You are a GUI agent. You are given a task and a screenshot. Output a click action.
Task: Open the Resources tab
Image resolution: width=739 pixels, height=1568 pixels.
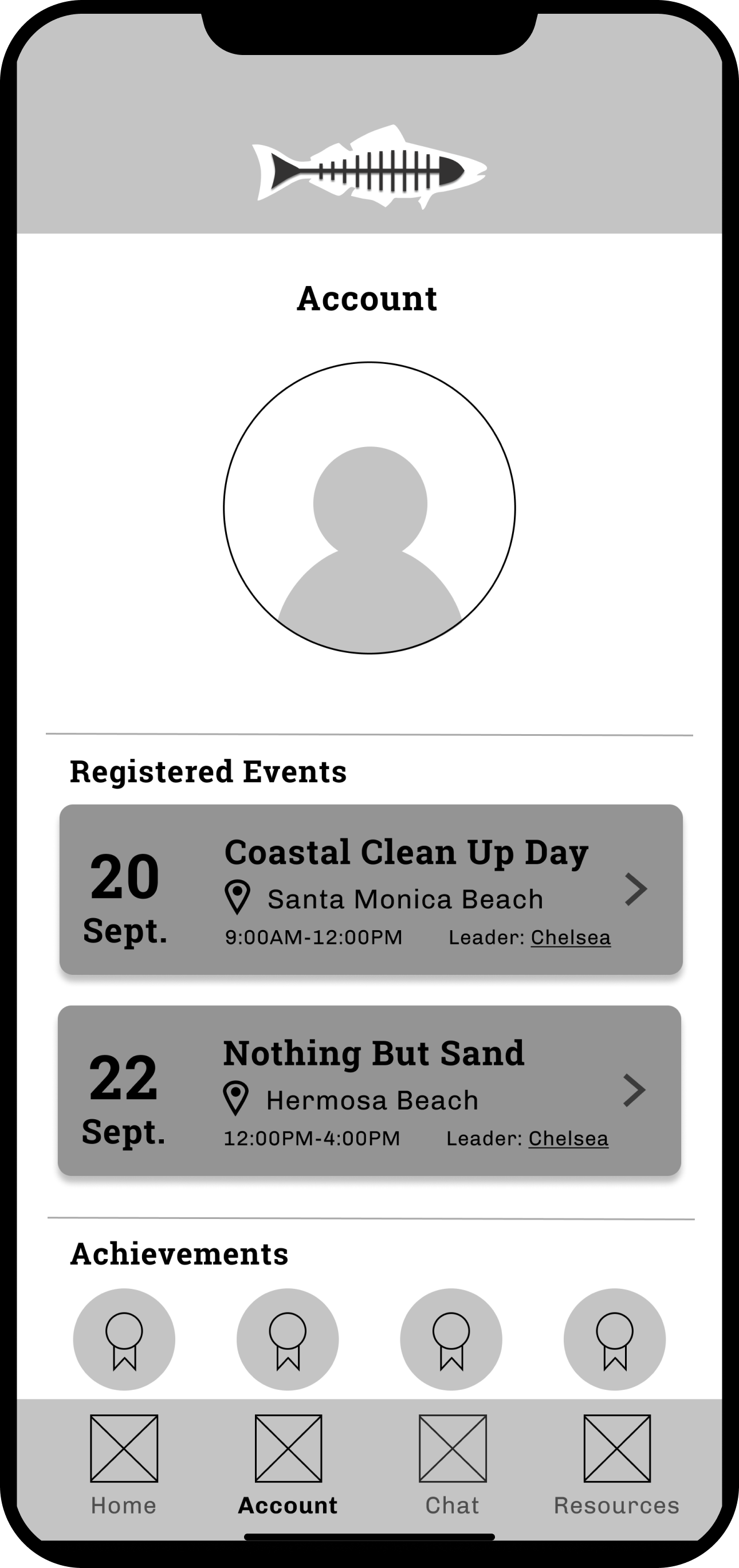tap(617, 1464)
